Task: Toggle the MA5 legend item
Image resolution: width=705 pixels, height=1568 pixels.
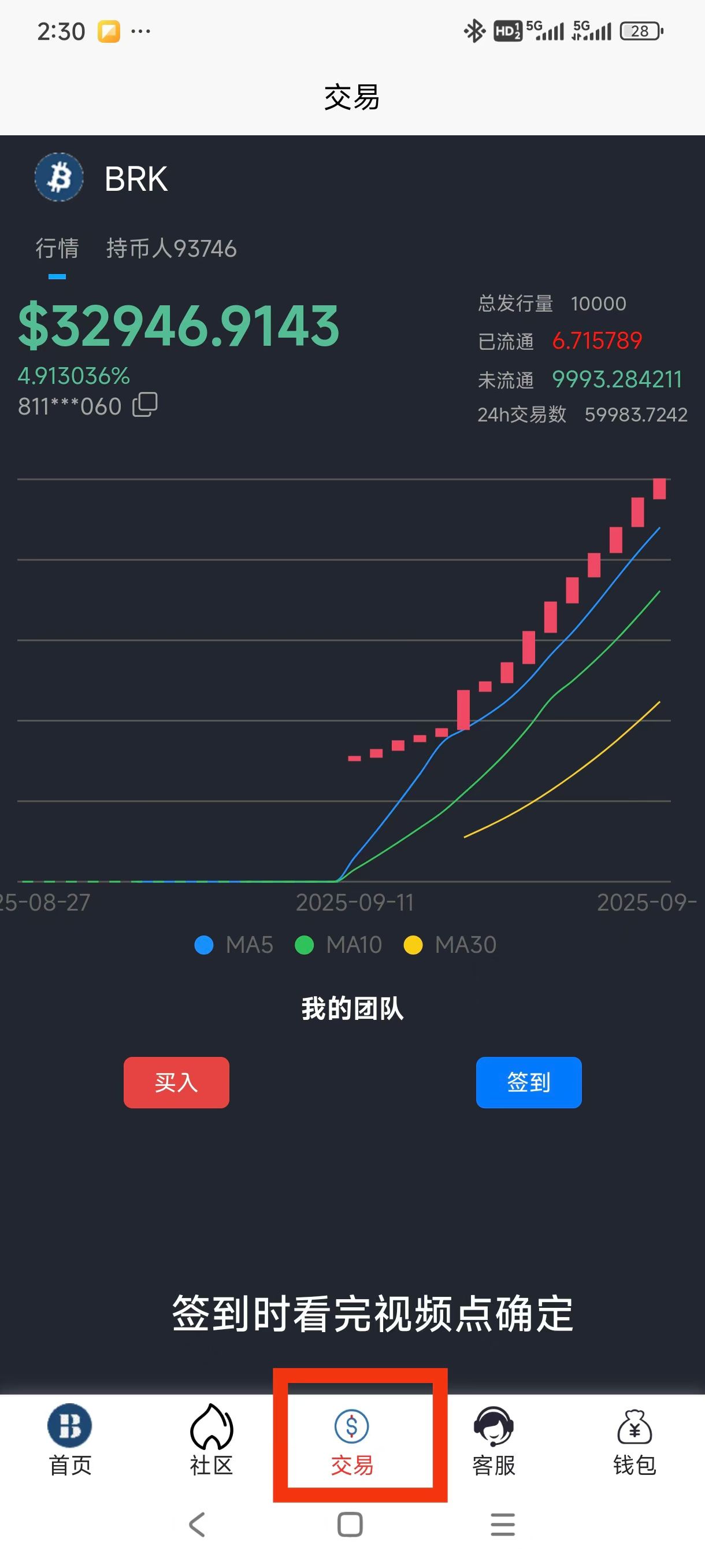Action: pos(234,945)
